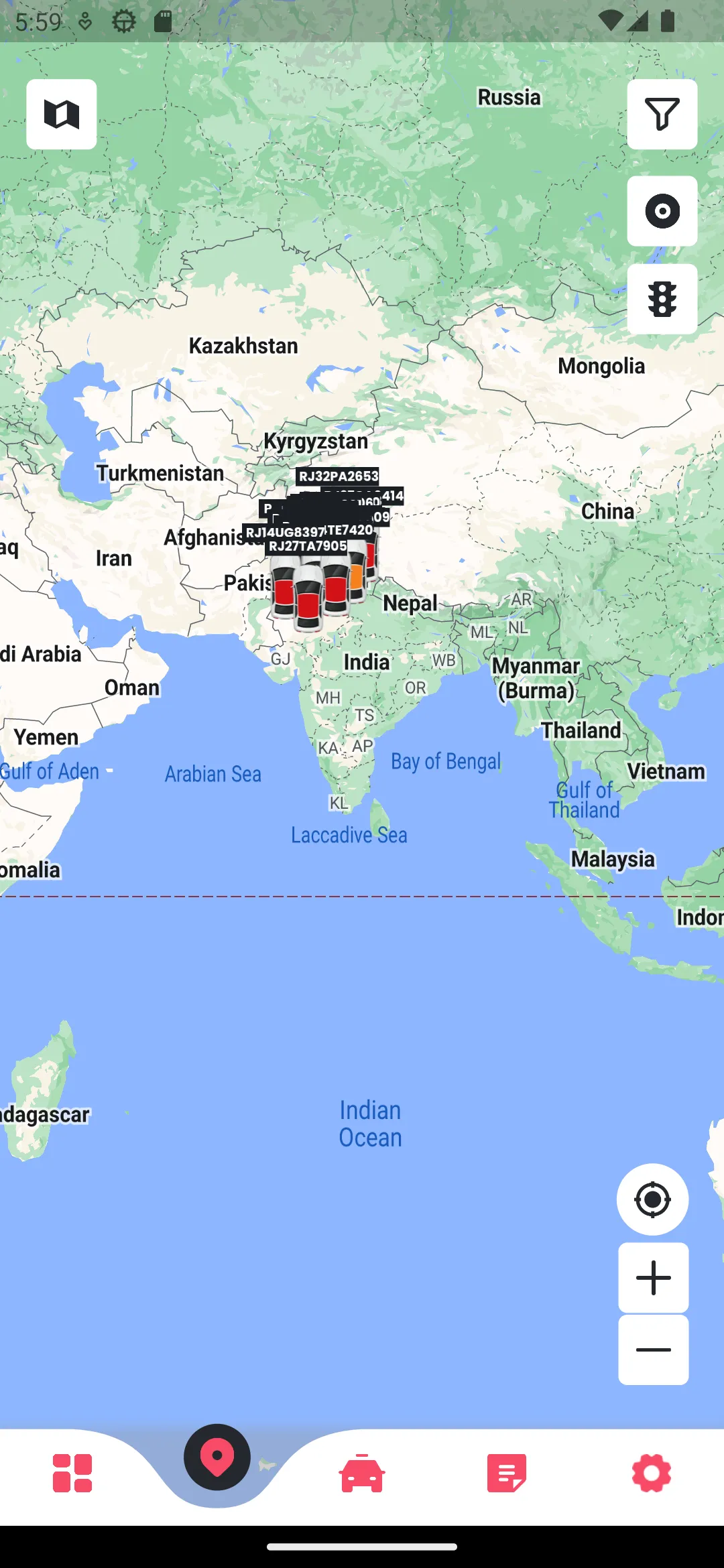The height and width of the screenshot is (1568, 724).
Task: Select the map pin tab
Action: pyautogui.click(x=217, y=1457)
